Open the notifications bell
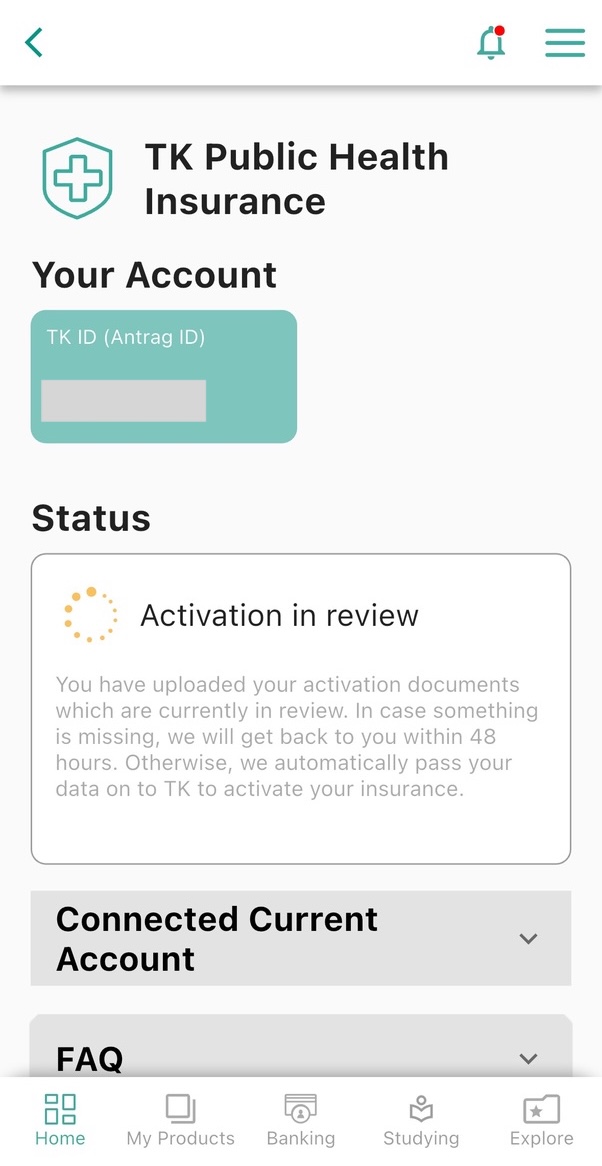Viewport: 602px width, 1166px height. point(490,43)
